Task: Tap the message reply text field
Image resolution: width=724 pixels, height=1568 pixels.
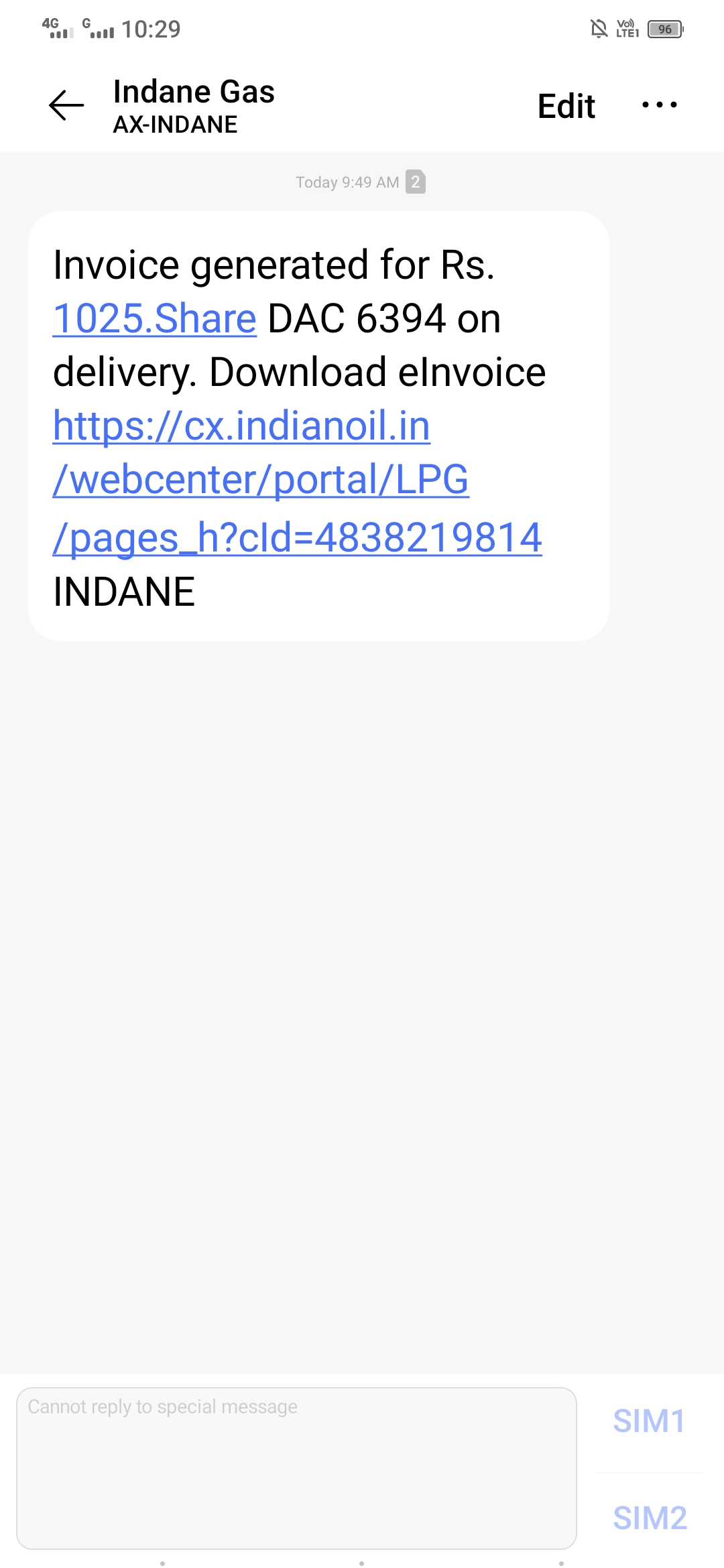Action: point(296,1468)
